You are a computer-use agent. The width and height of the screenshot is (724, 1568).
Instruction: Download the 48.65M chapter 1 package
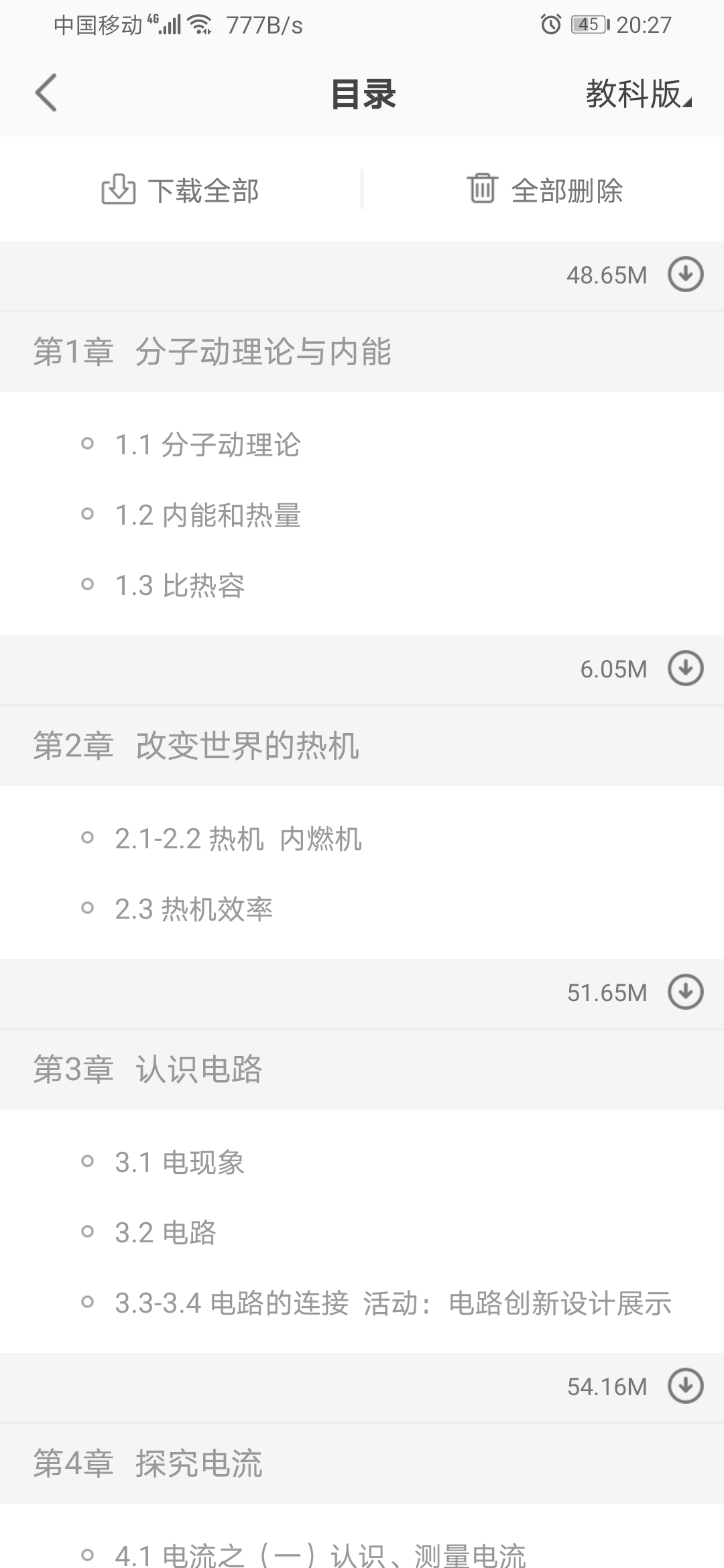pyautogui.click(x=685, y=275)
